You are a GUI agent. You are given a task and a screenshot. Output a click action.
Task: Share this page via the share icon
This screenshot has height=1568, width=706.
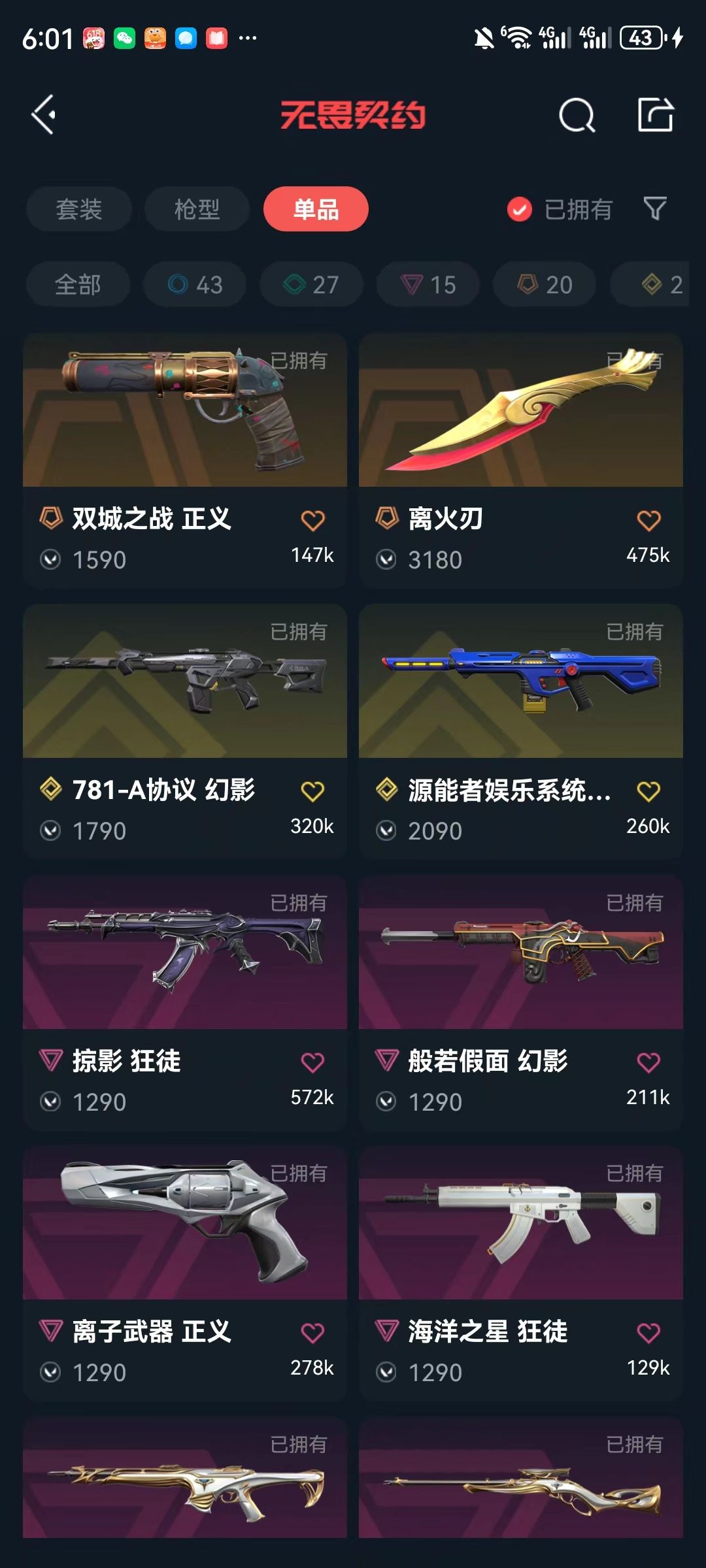(x=655, y=115)
